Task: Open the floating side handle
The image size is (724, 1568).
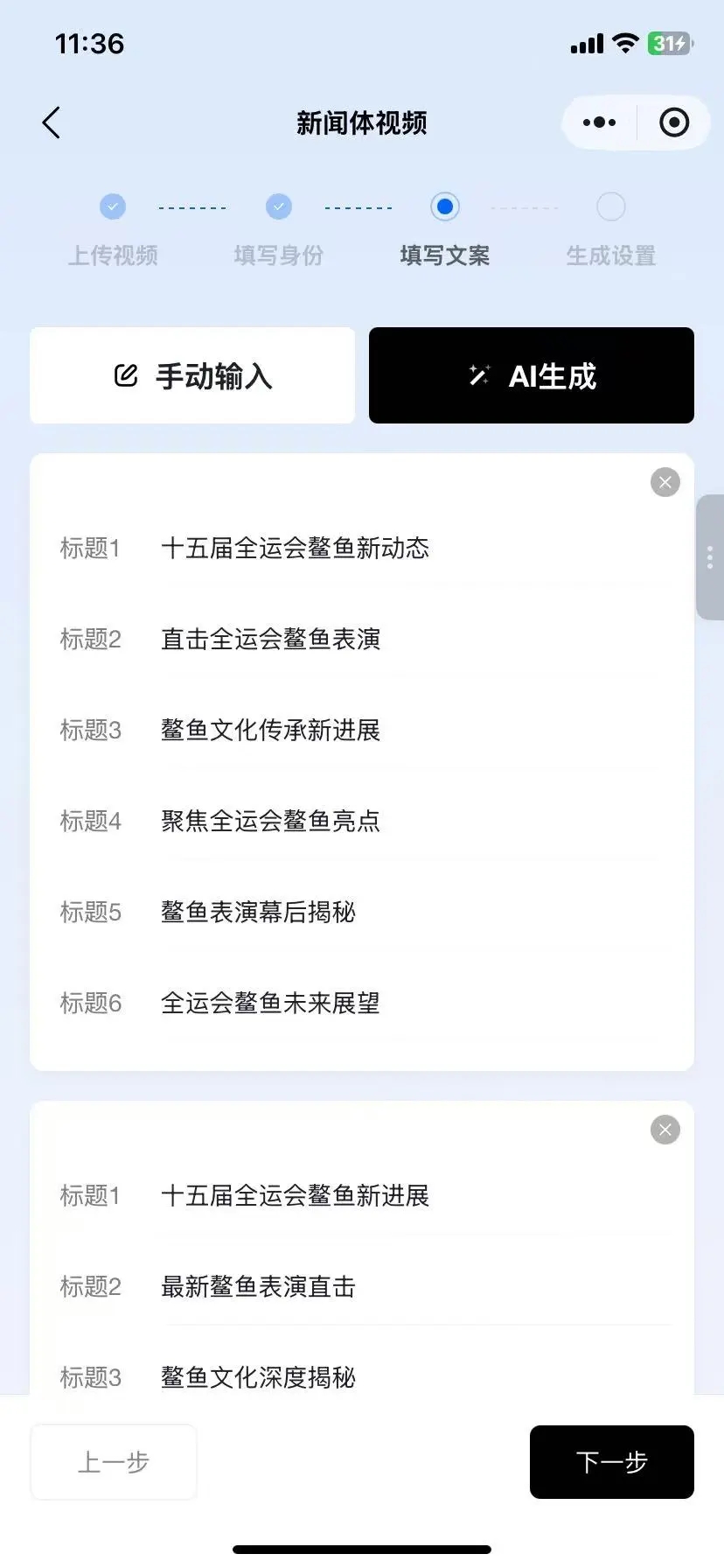Action: [709, 557]
